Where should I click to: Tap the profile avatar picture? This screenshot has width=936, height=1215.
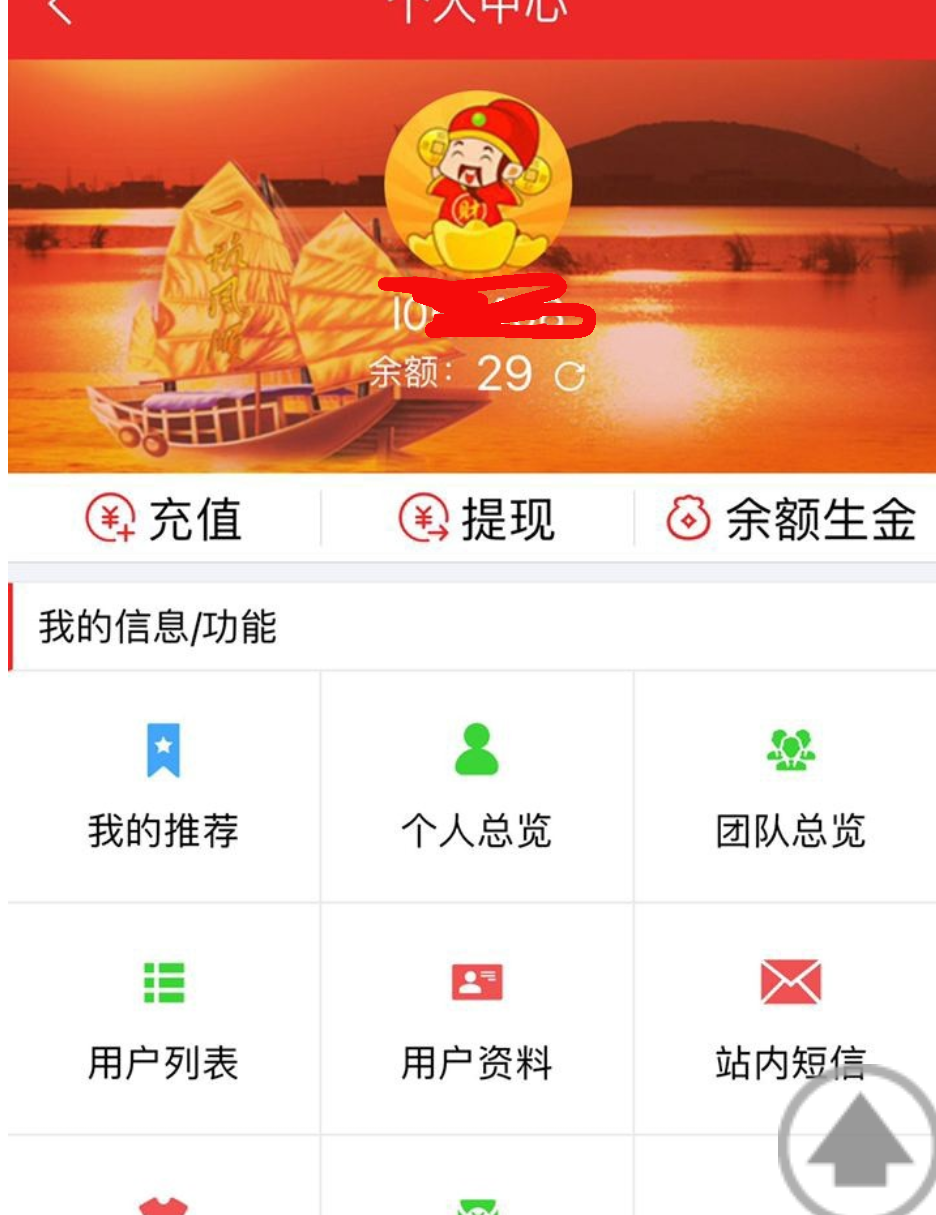478,183
